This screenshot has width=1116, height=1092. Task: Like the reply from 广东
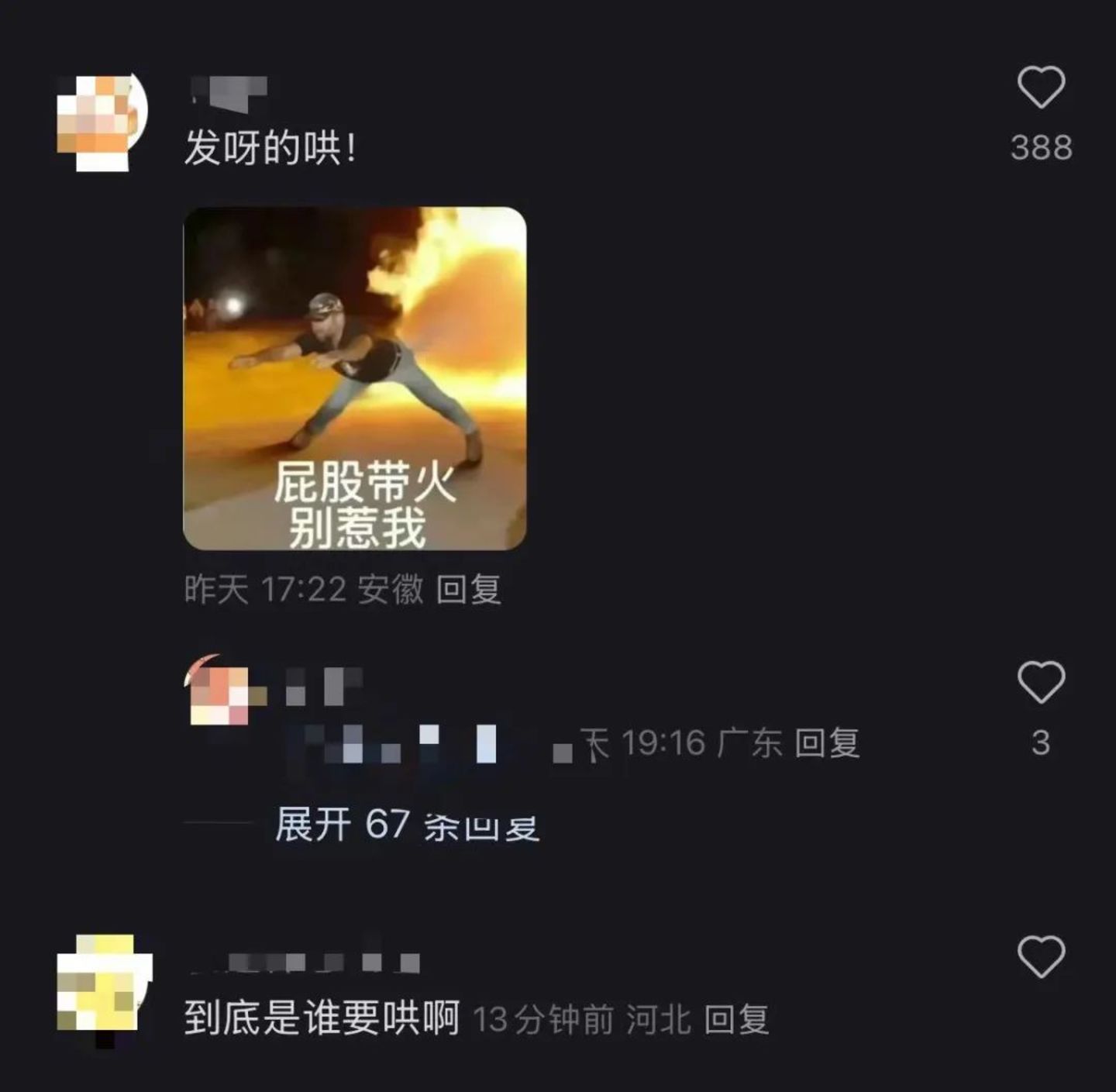(1041, 682)
